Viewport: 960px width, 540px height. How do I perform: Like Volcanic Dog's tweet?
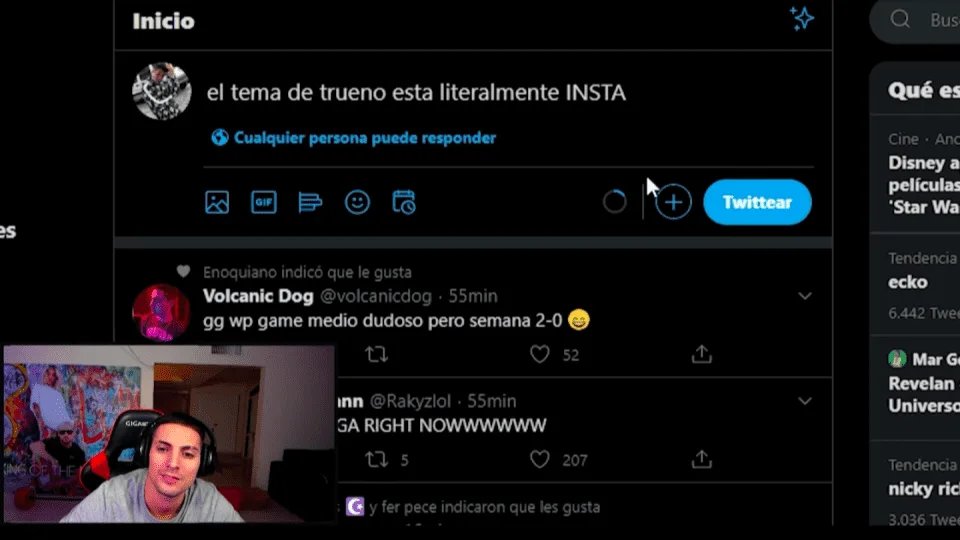(x=540, y=354)
